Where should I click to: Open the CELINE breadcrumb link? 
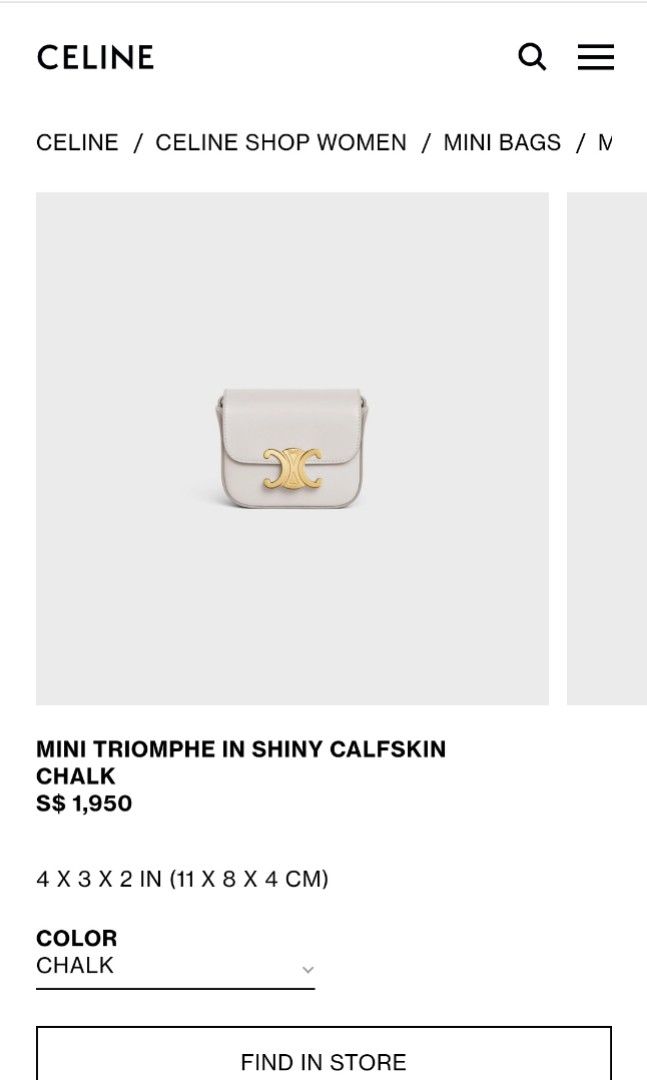[77, 142]
